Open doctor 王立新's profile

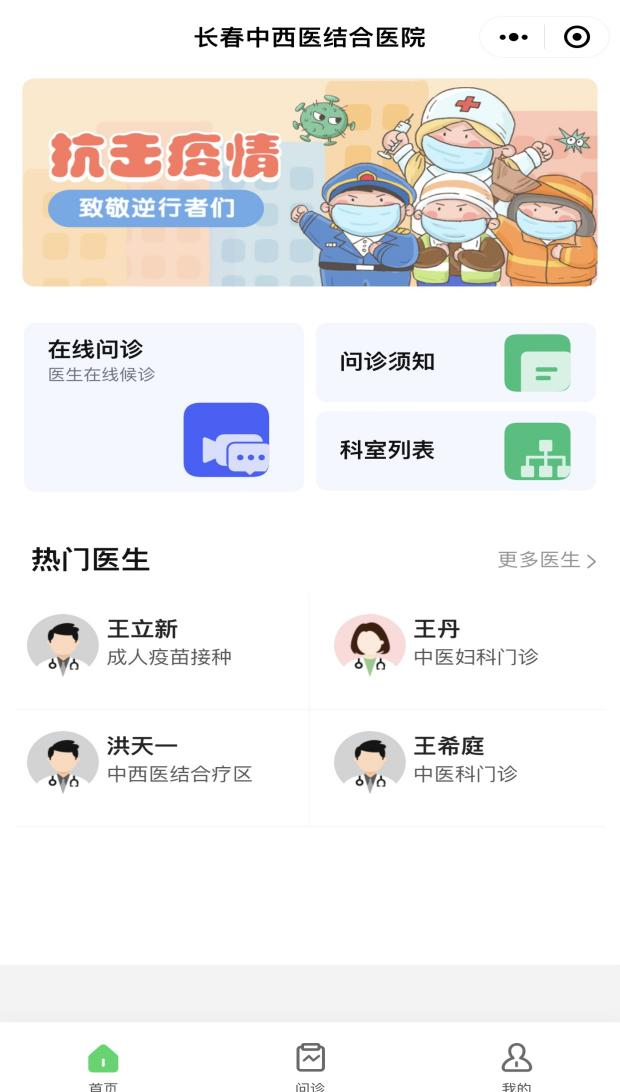(x=162, y=643)
